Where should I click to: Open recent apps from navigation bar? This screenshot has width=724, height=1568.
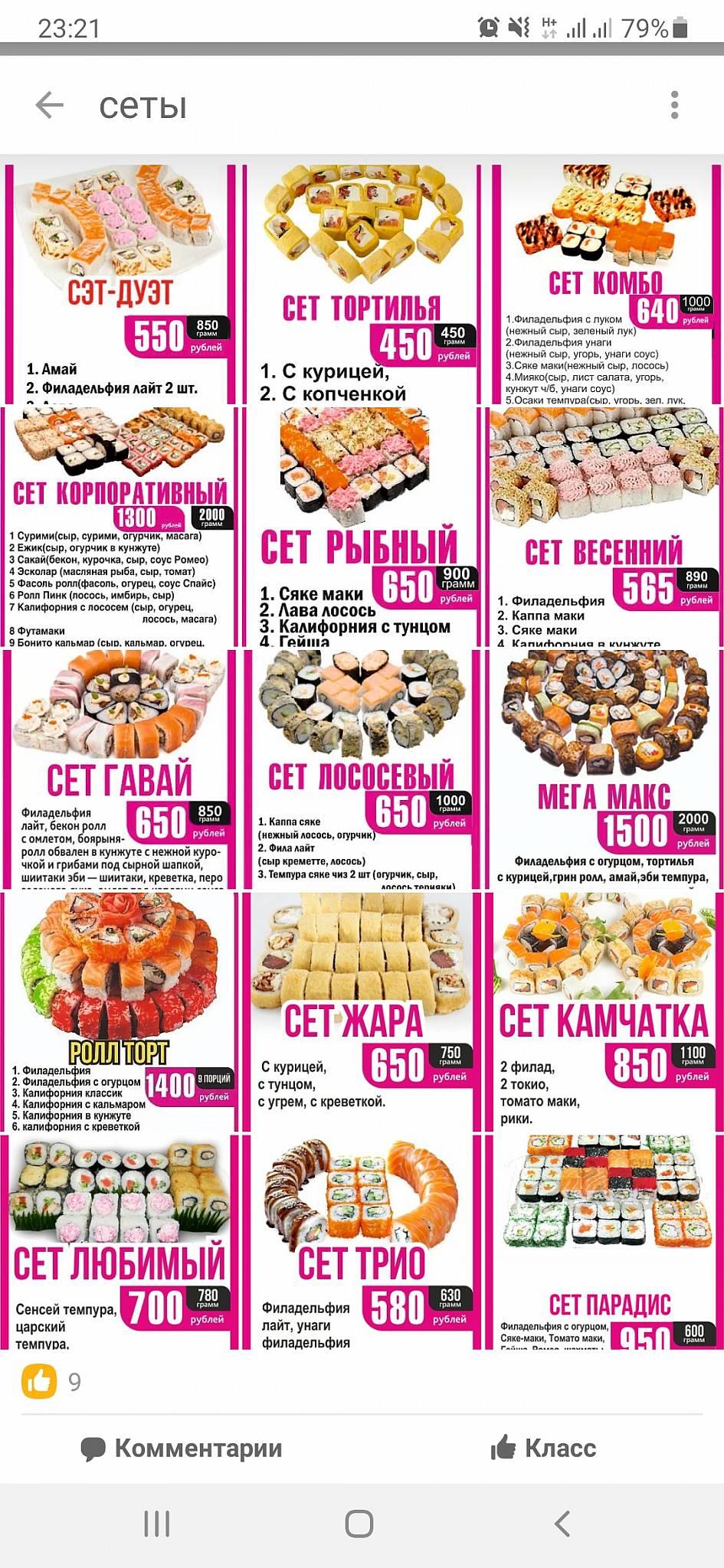157,1524
